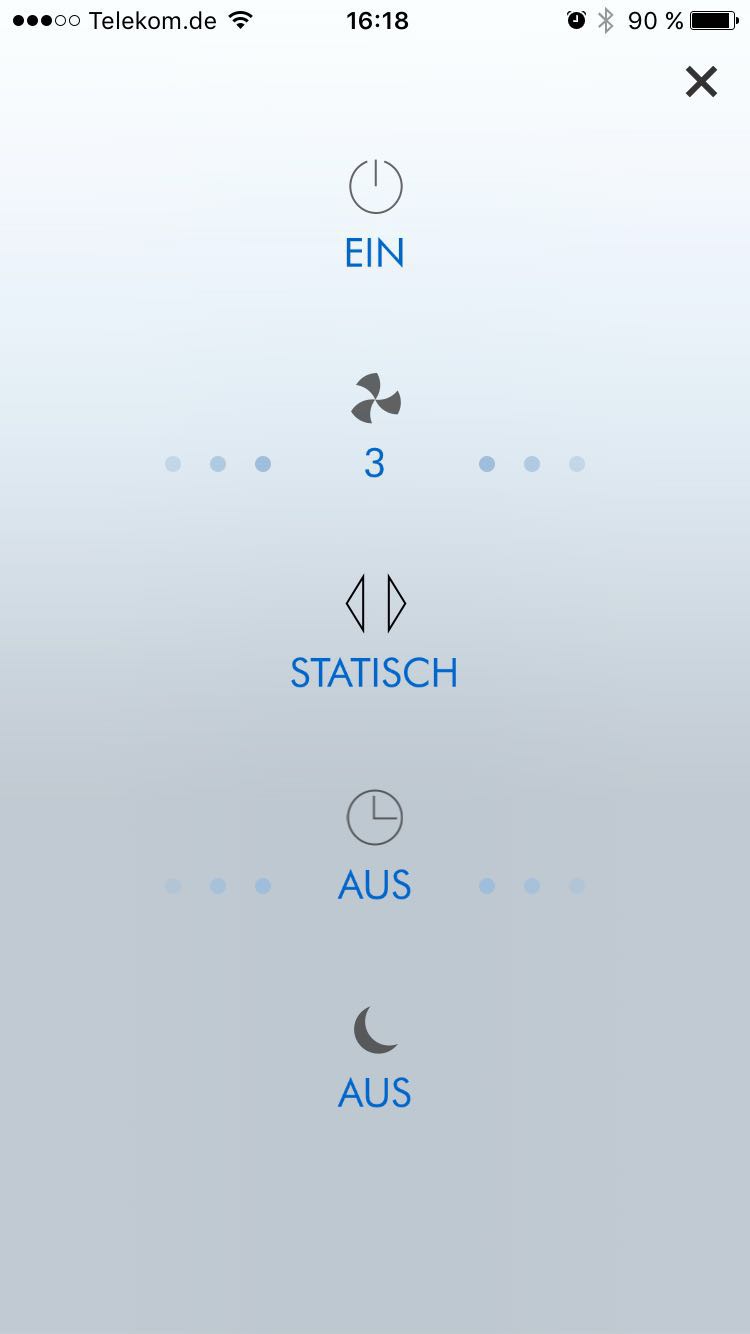750x1334 pixels.
Task: Close the fan control panel
Action: tap(701, 82)
